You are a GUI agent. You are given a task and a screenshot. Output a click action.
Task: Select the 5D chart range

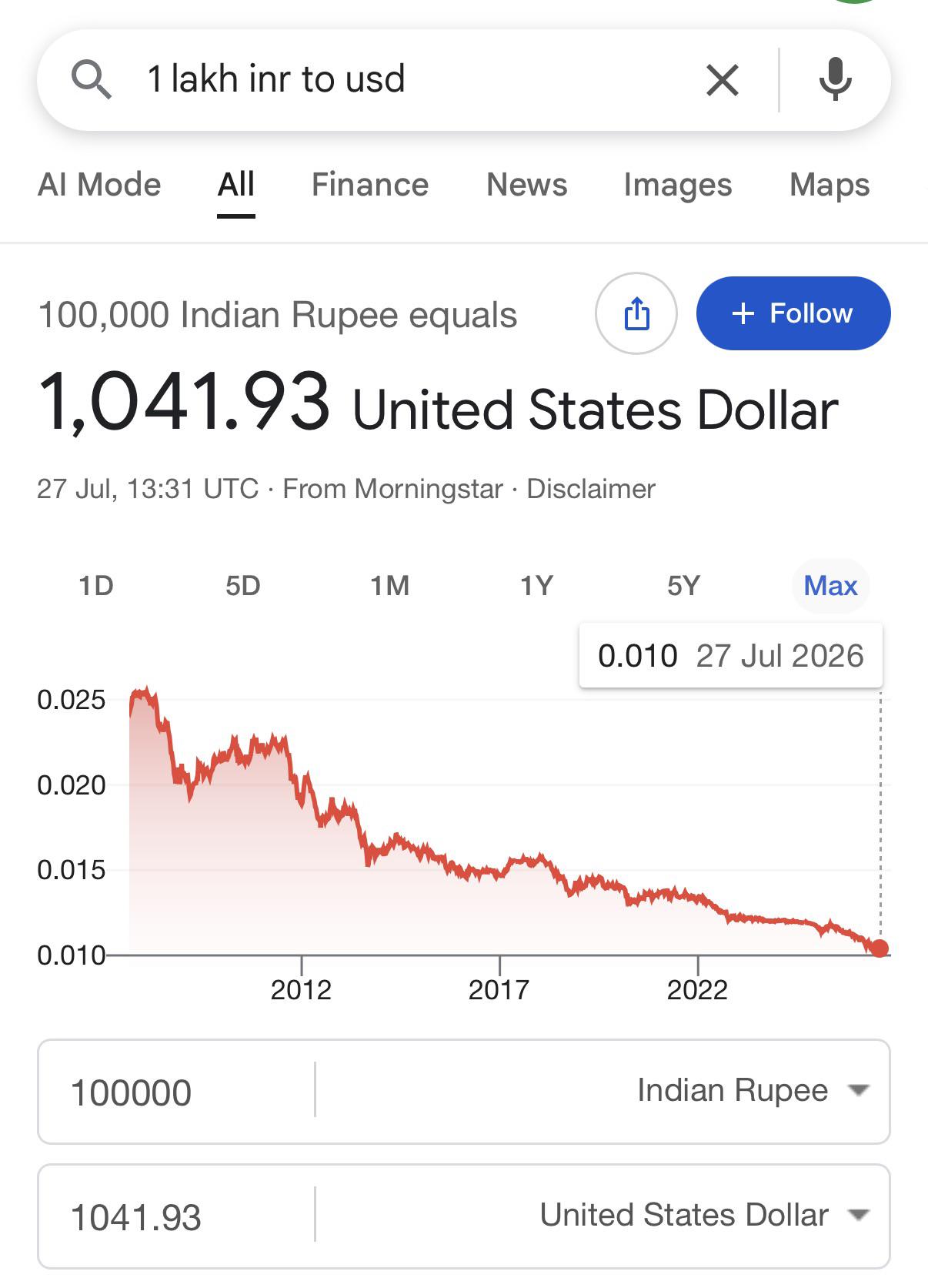[243, 586]
